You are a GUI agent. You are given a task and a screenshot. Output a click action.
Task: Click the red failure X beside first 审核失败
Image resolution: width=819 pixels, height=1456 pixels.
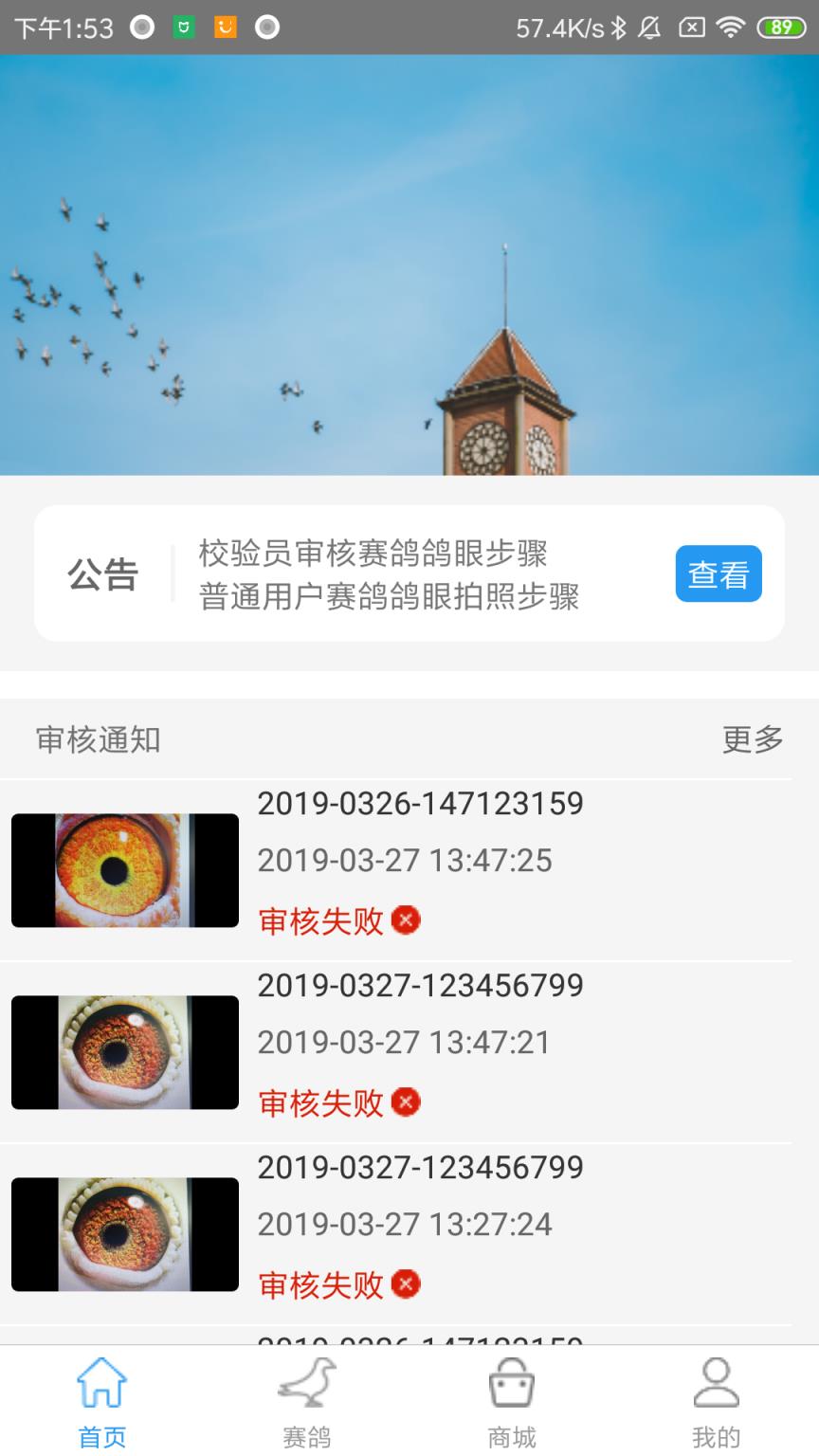[x=405, y=920]
